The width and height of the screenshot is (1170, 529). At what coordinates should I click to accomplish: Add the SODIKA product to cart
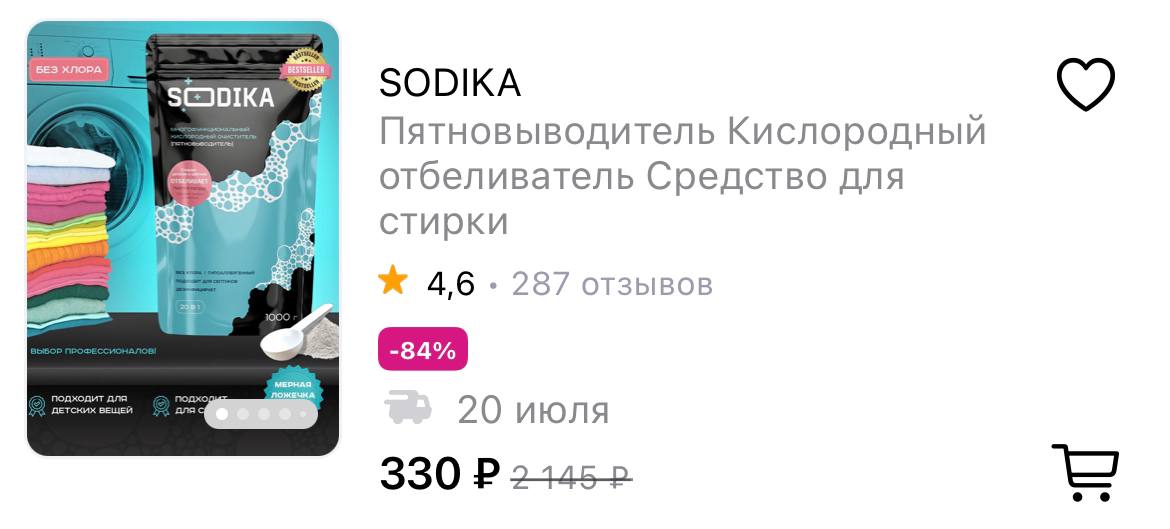(x=1085, y=472)
